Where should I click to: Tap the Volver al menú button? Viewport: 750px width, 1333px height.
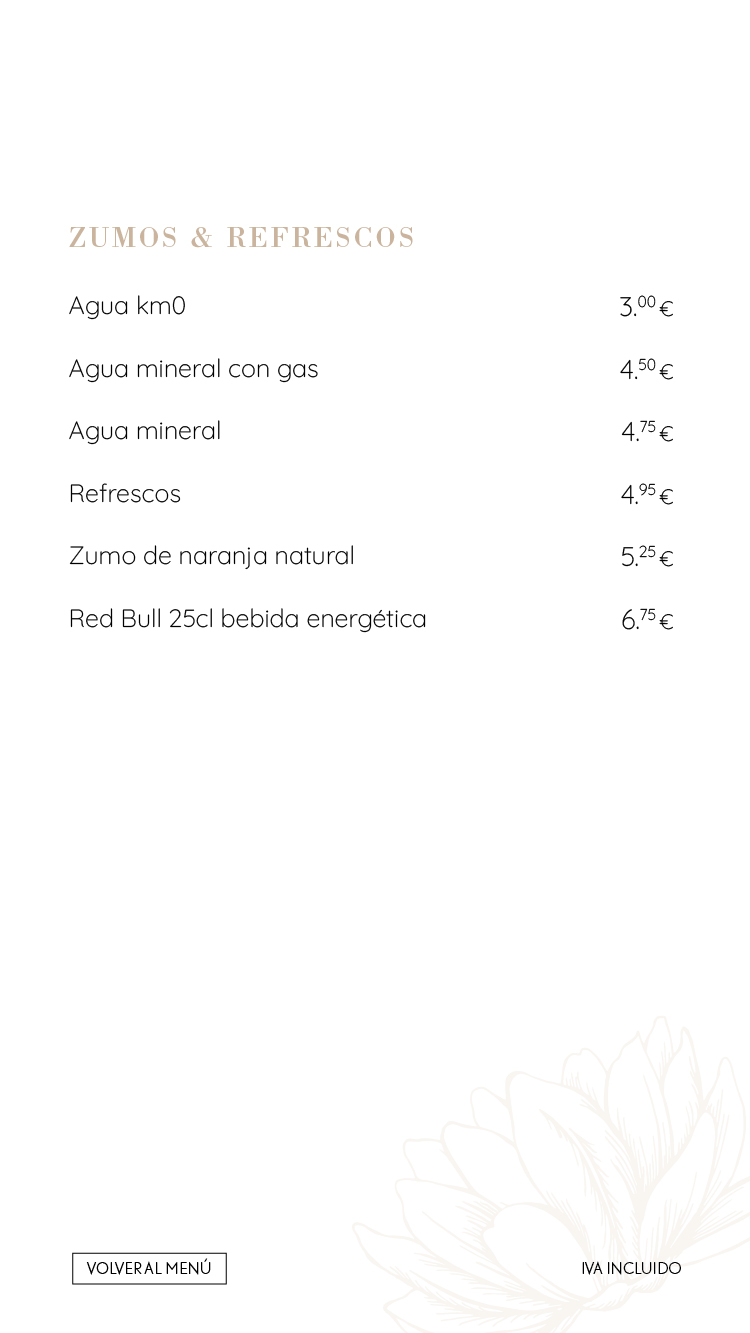(x=149, y=1268)
